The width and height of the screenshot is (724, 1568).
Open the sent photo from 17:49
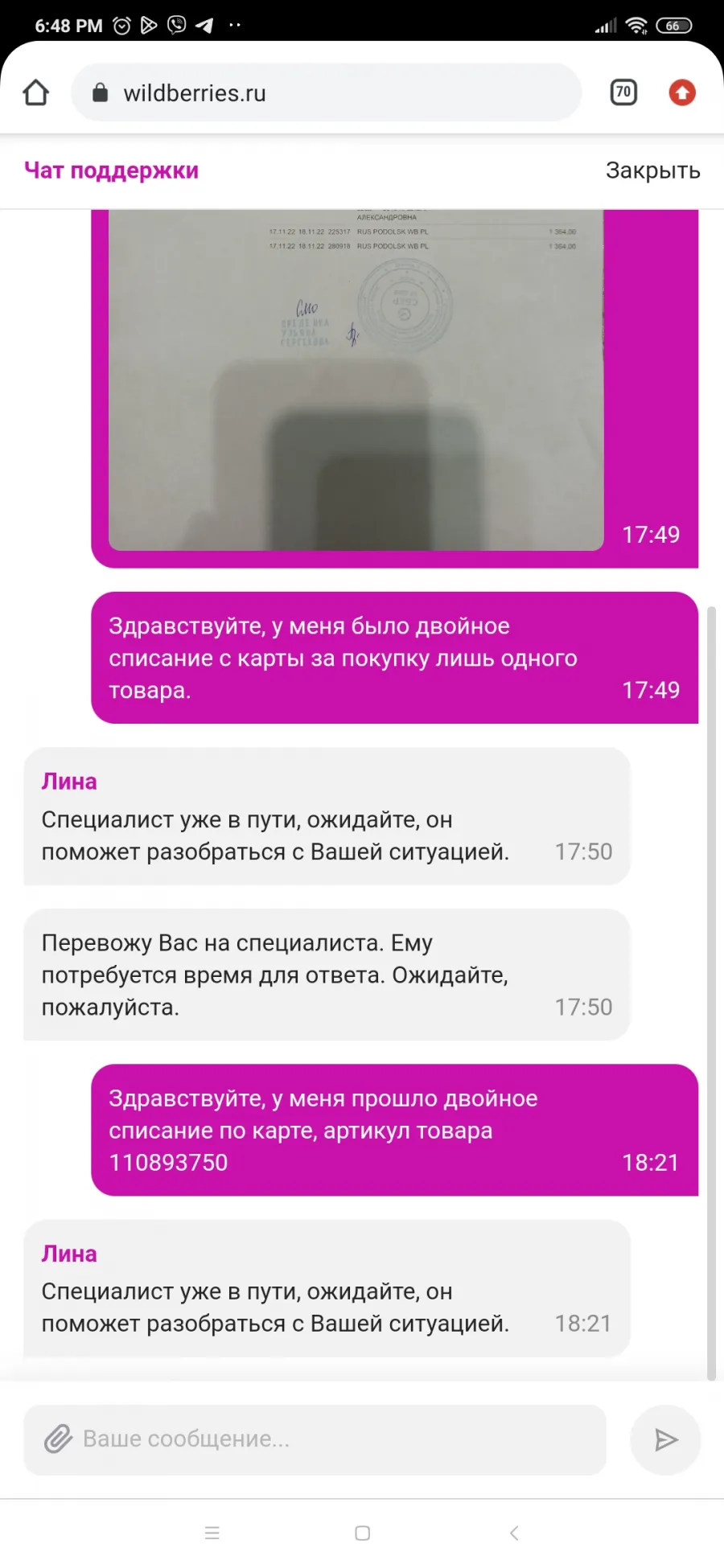pyautogui.click(x=356, y=380)
